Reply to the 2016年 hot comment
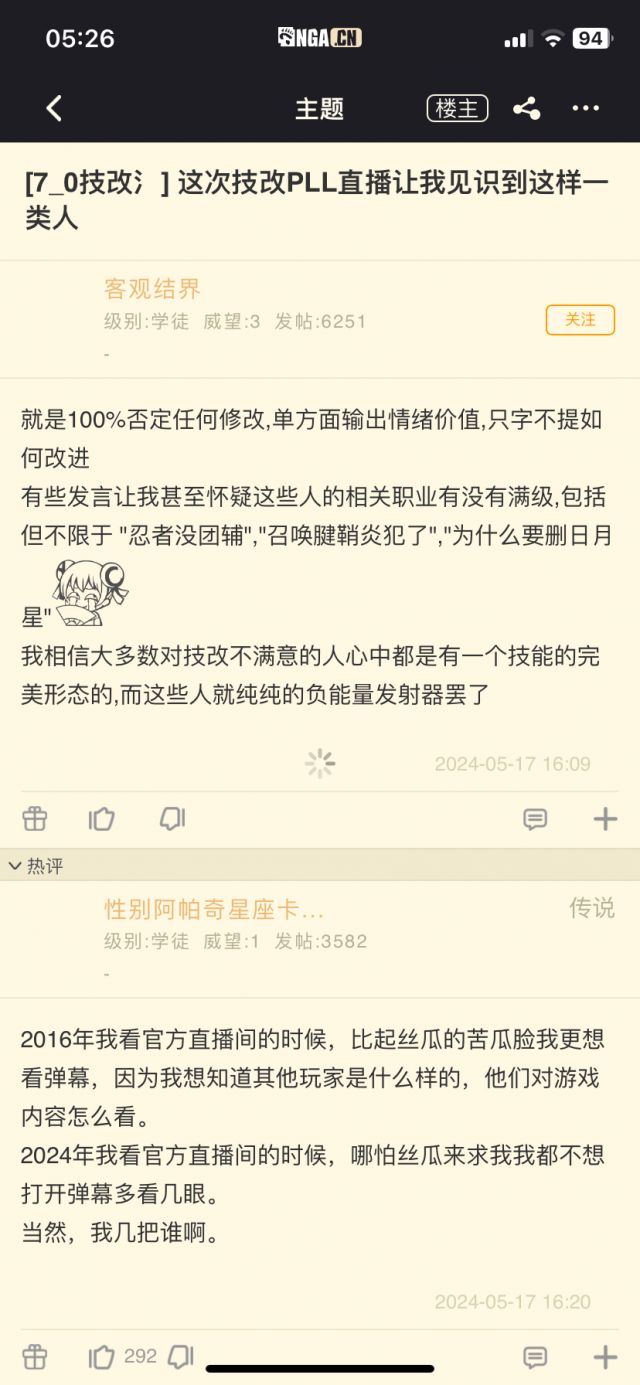 535,1356
